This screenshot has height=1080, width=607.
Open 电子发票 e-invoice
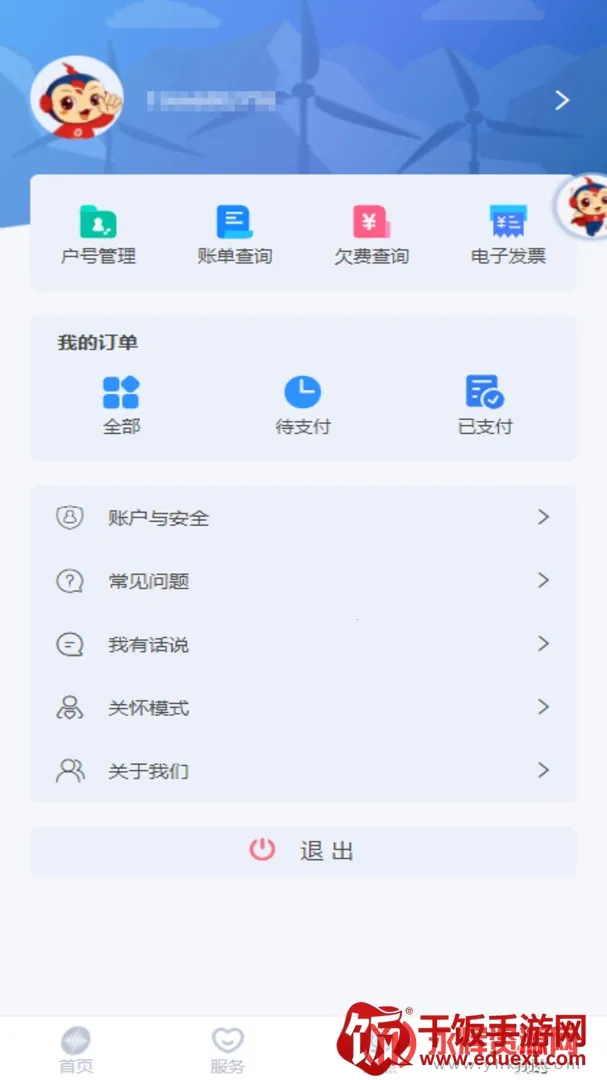508,235
